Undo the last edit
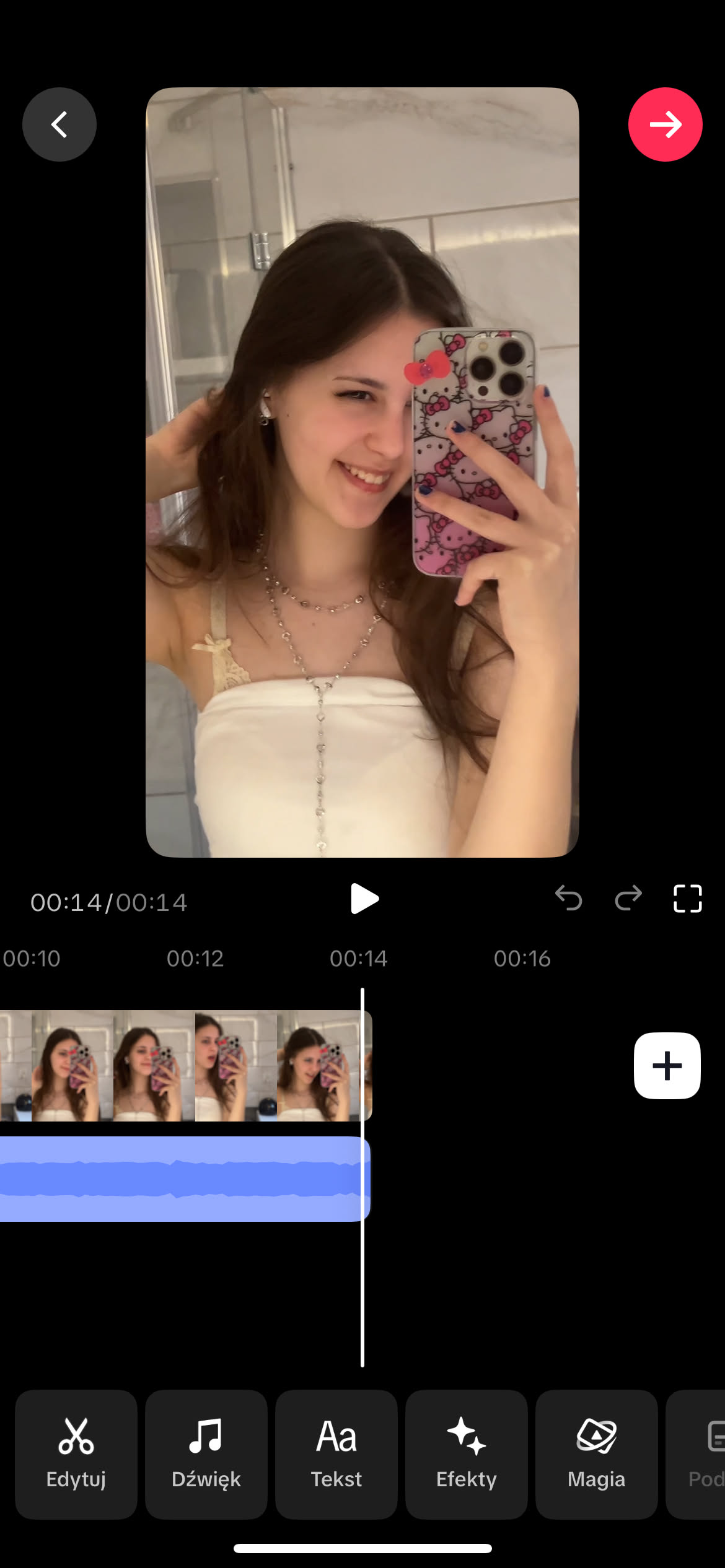This screenshot has height=1568, width=725. 568,899
